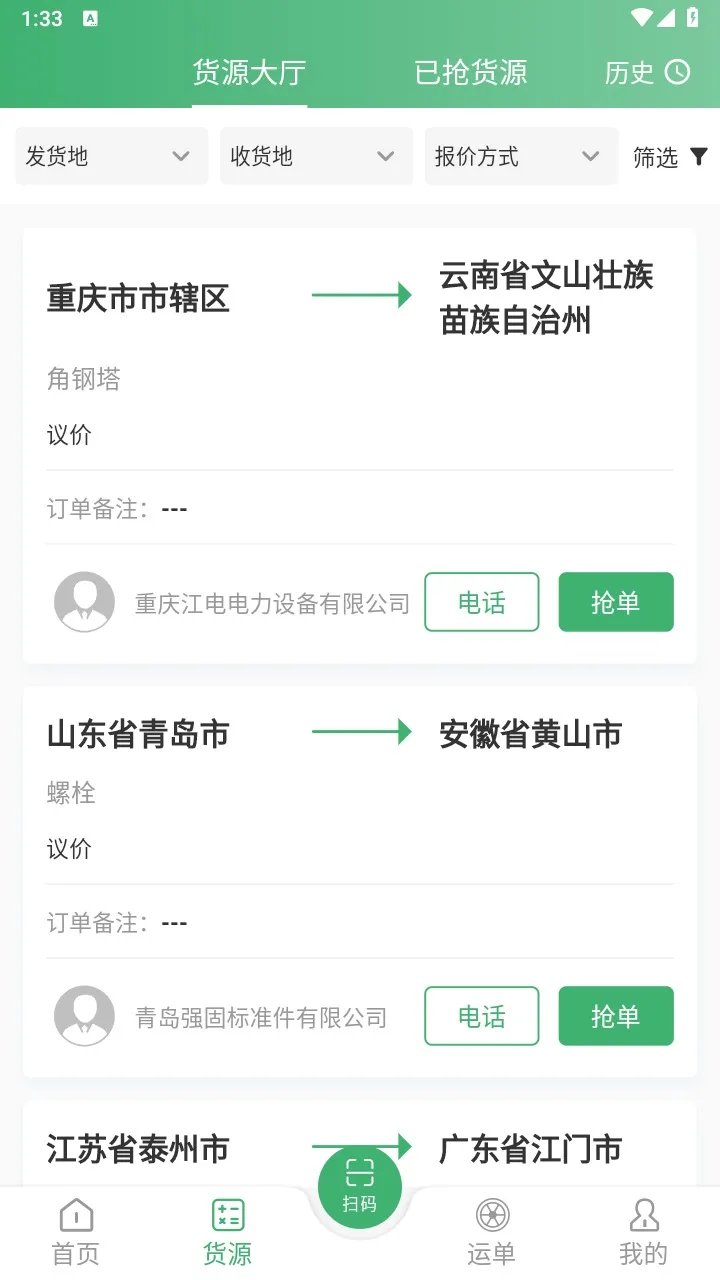Open the 我的 tab
Image resolution: width=720 pixels, height=1280 pixels.
[x=643, y=1232]
